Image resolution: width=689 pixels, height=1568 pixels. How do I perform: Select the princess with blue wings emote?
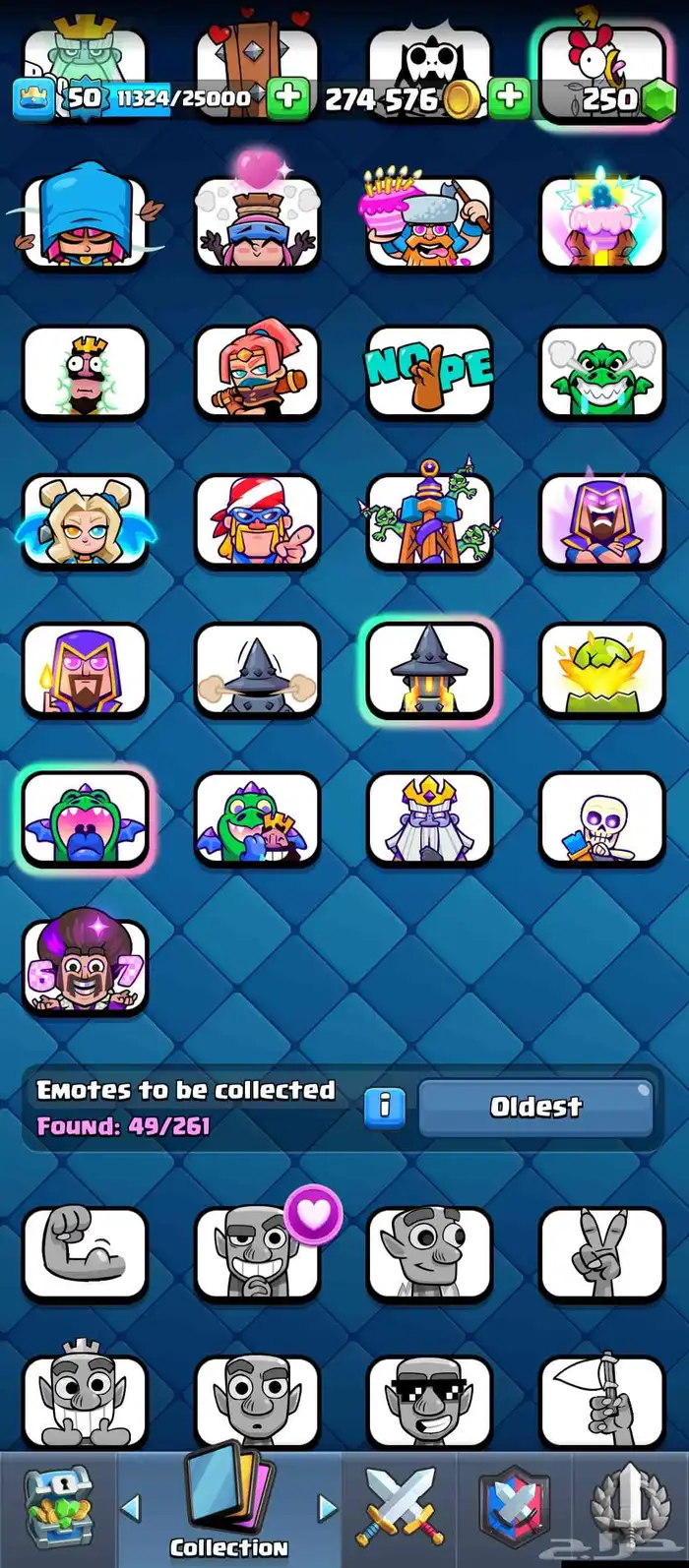pyautogui.click(x=85, y=520)
